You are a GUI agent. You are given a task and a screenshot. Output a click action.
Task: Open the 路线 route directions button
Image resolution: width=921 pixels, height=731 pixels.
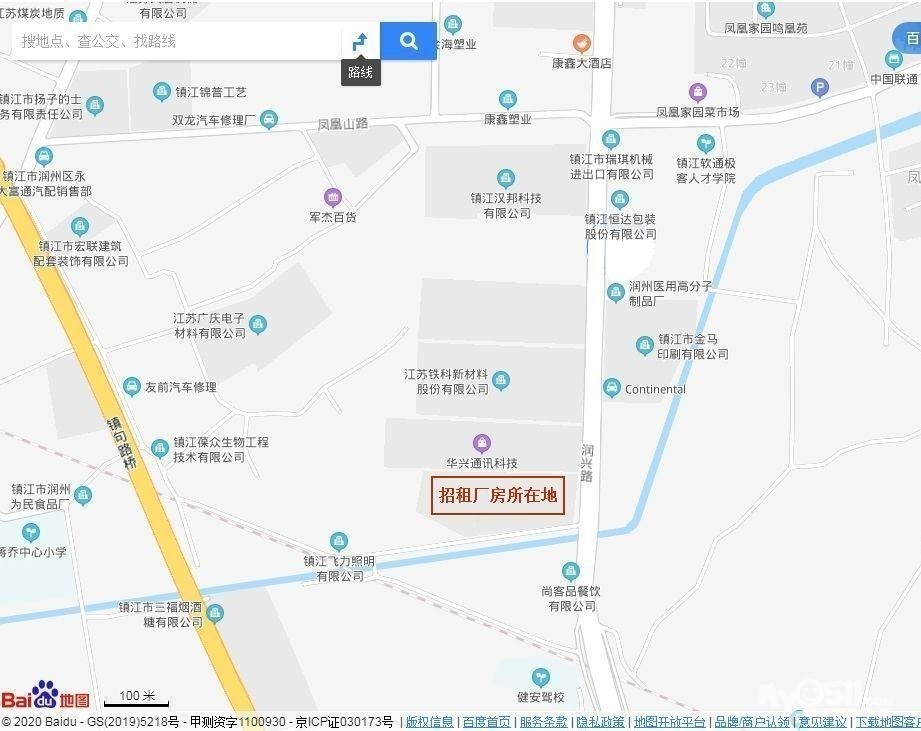click(x=360, y=42)
